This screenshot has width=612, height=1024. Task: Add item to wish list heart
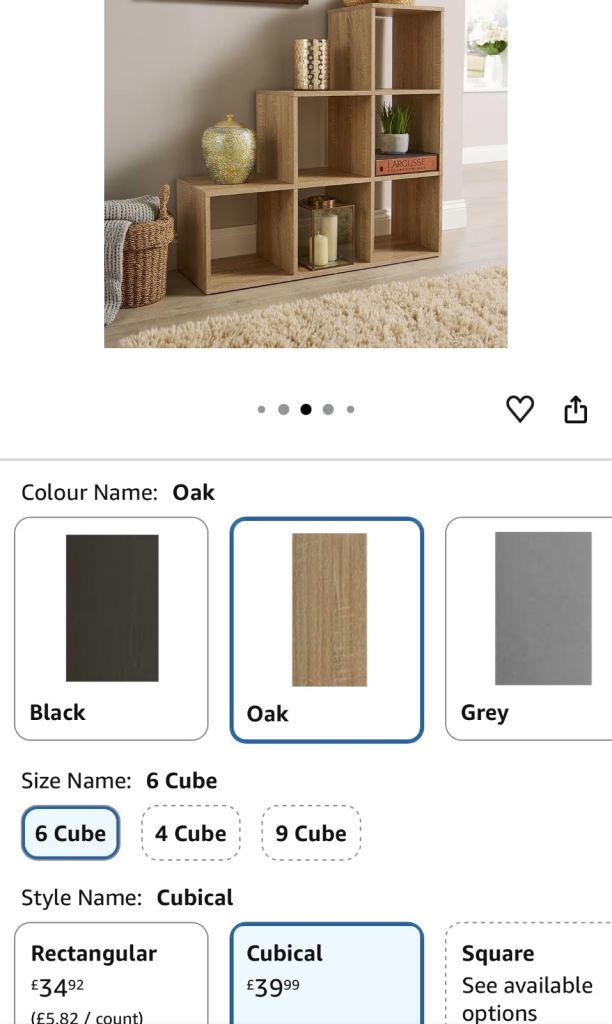click(520, 409)
